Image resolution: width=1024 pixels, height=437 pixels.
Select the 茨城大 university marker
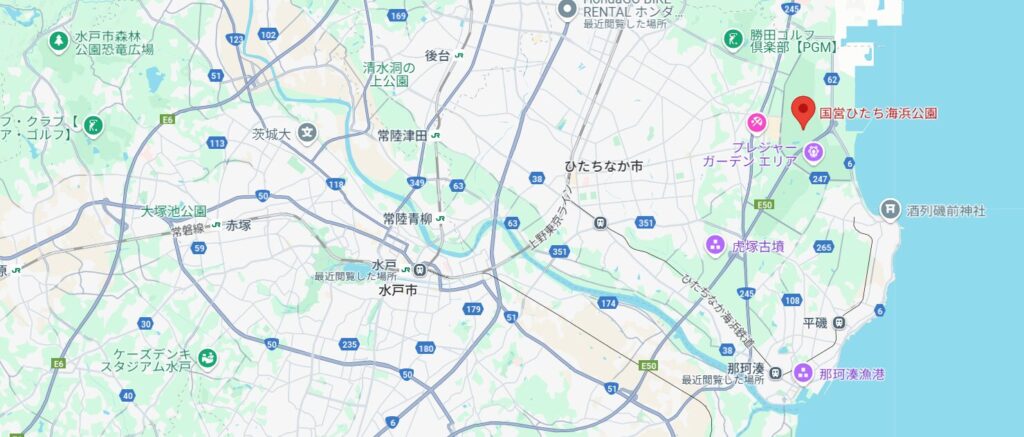point(307,131)
